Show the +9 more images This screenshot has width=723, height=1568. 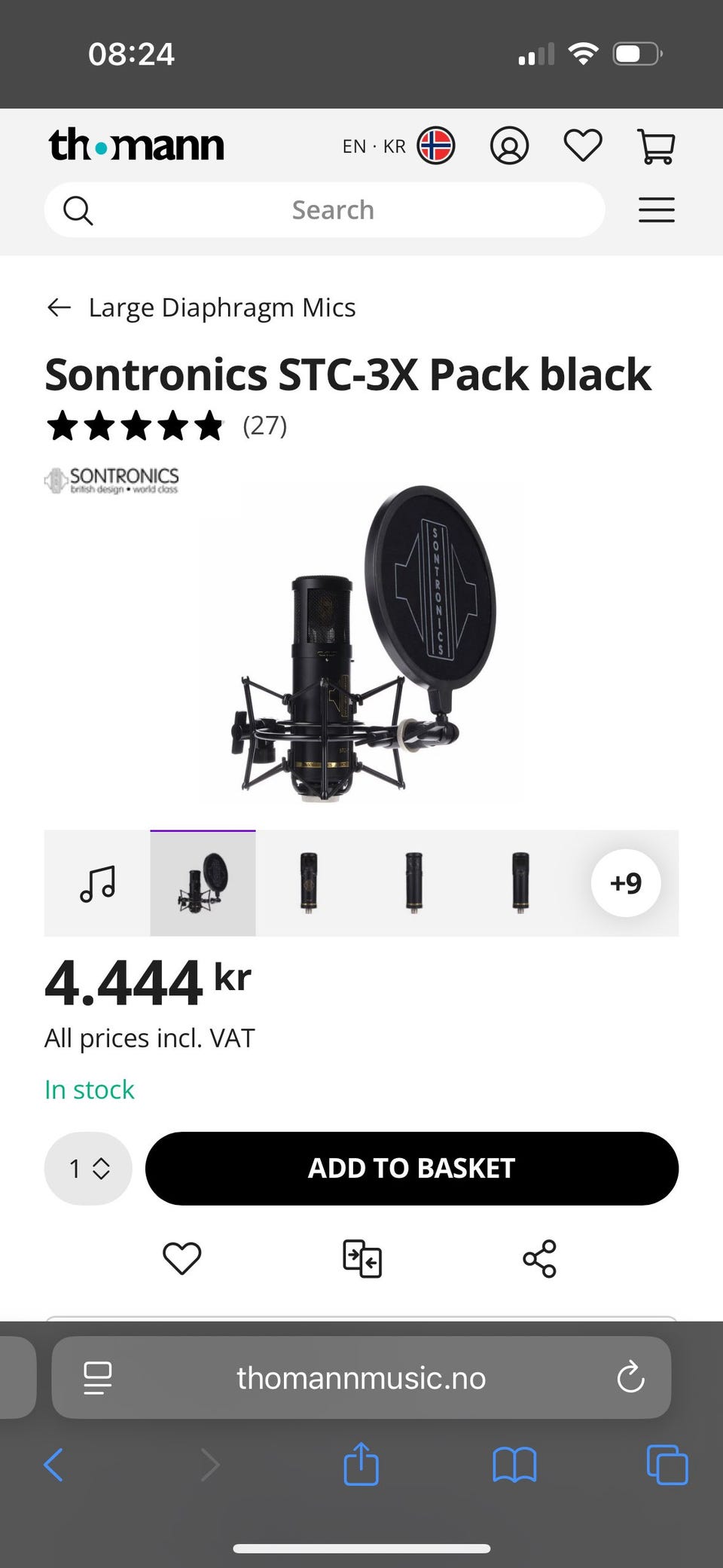coord(625,883)
